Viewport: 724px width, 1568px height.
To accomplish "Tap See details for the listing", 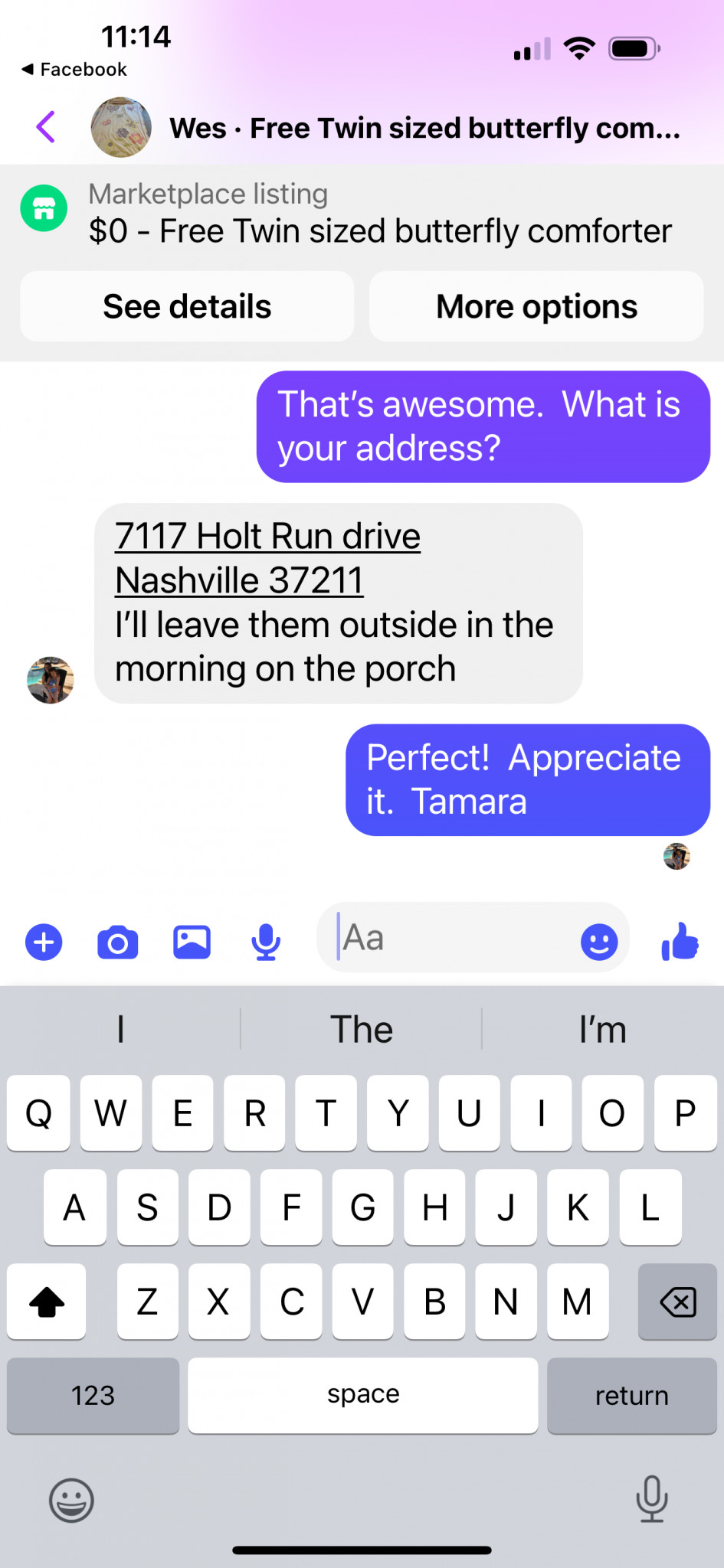I will click(187, 307).
